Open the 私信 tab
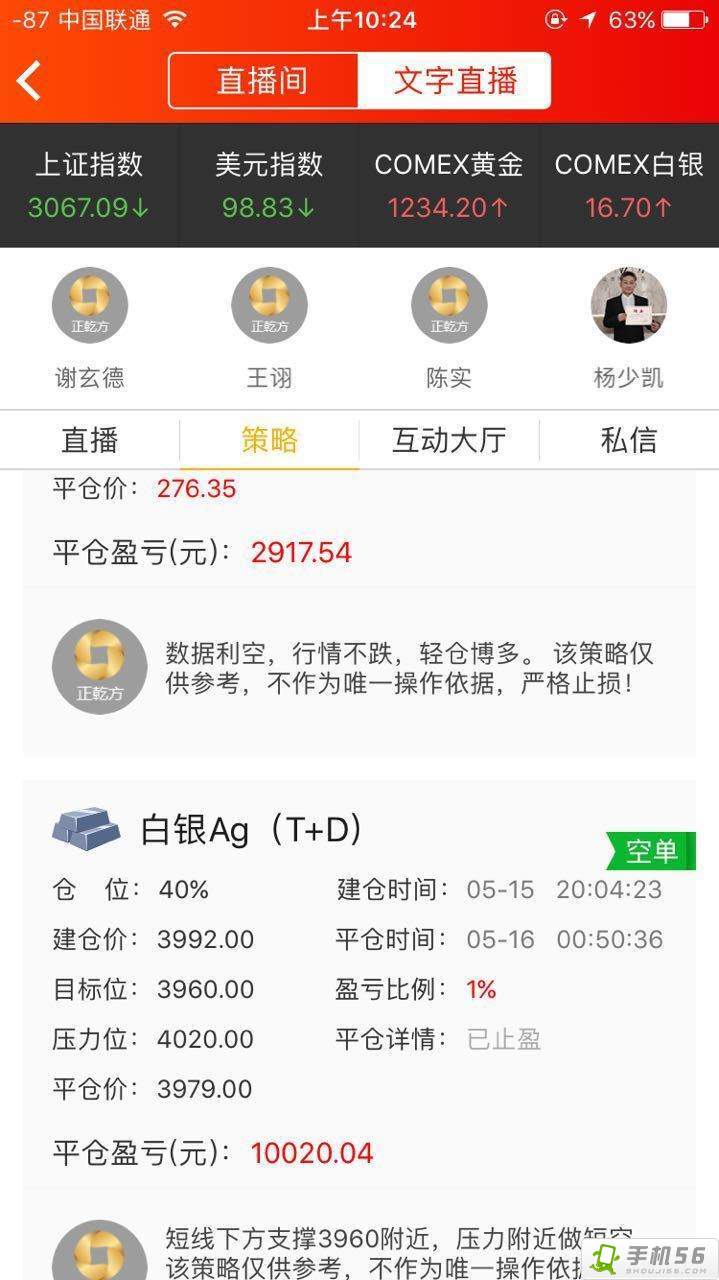 coord(629,440)
